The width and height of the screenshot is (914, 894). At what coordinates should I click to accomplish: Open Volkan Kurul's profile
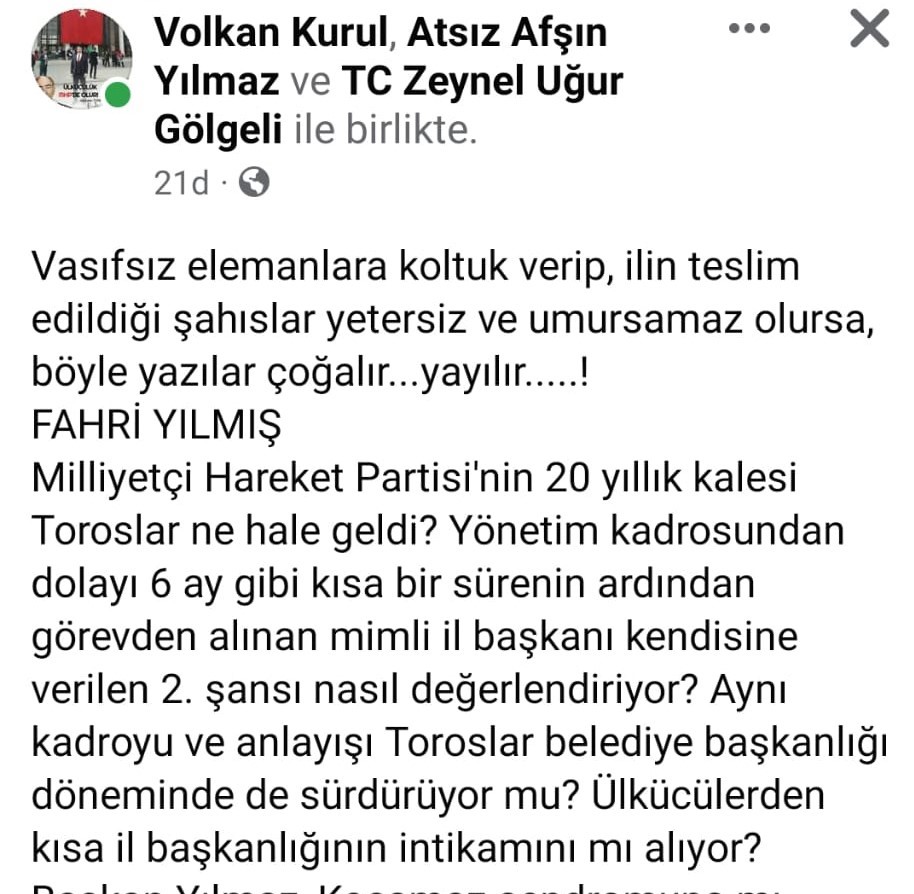click(x=268, y=34)
